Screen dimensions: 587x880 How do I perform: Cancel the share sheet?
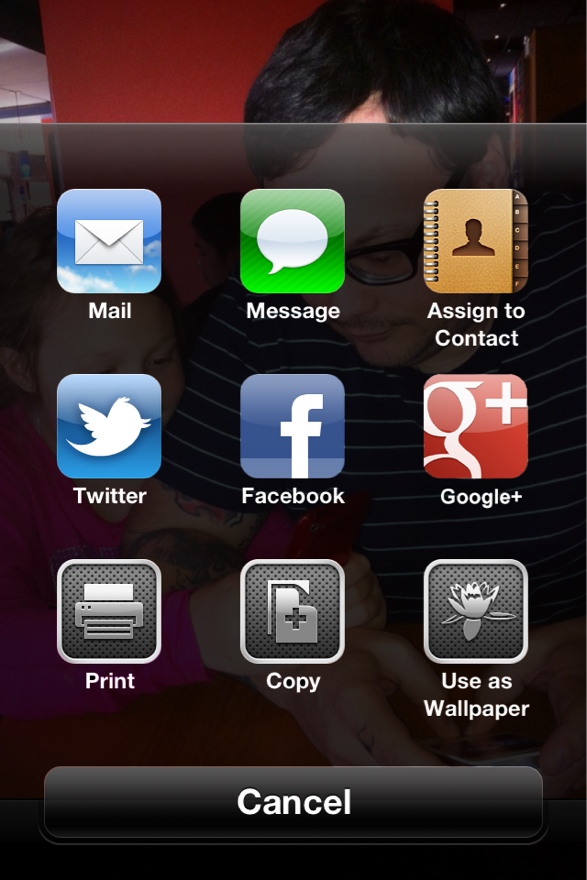coord(294,801)
